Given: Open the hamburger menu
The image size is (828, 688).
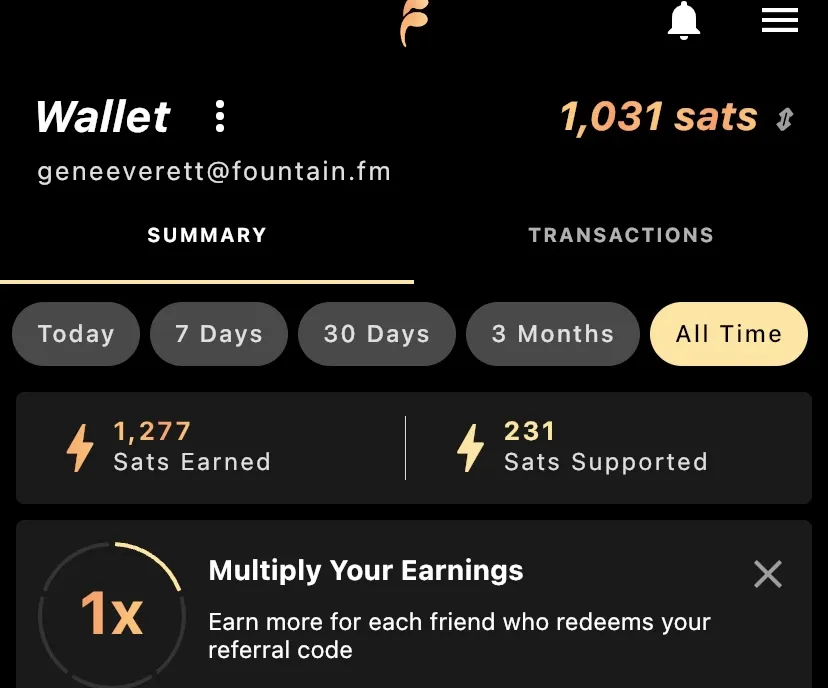Looking at the screenshot, I should coord(780,20).
